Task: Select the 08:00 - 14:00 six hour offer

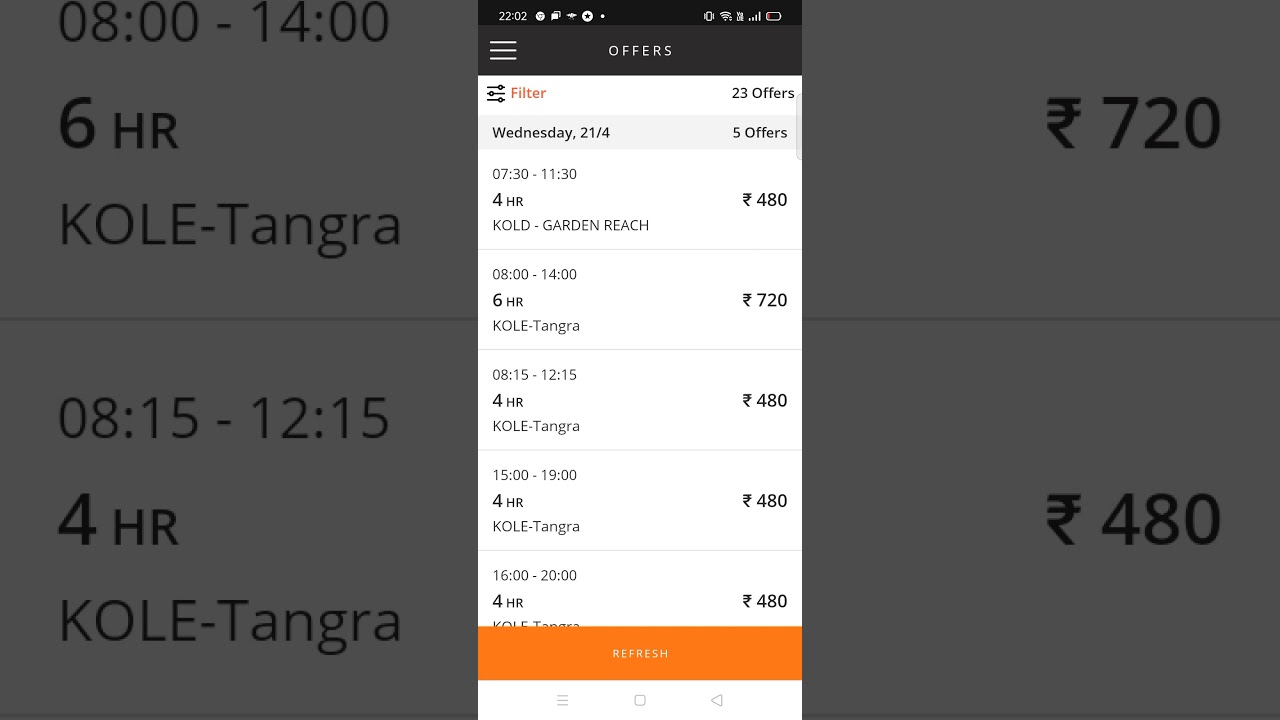Action: [640, 300]
